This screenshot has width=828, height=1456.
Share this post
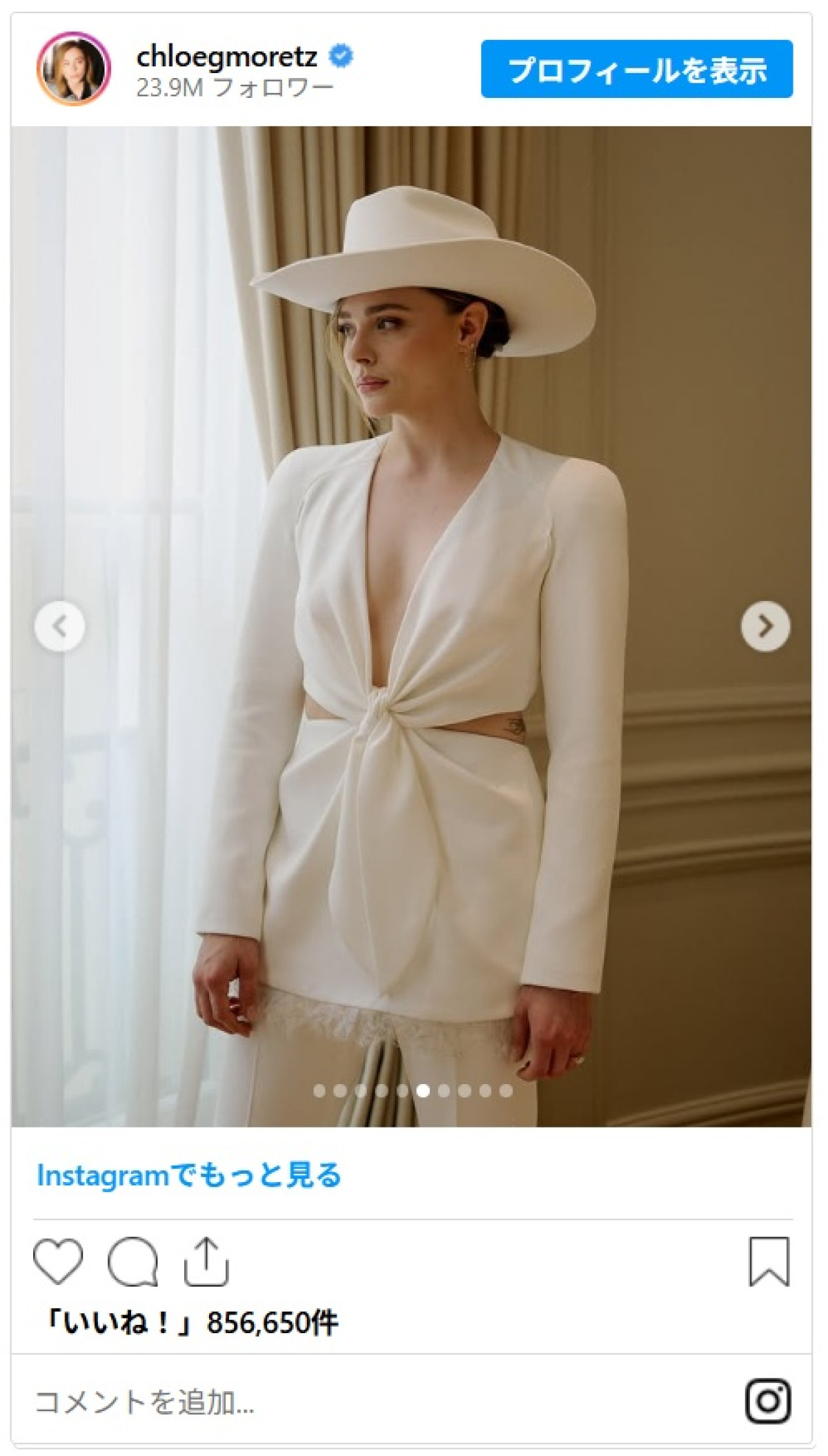[x=206, y=1261]
